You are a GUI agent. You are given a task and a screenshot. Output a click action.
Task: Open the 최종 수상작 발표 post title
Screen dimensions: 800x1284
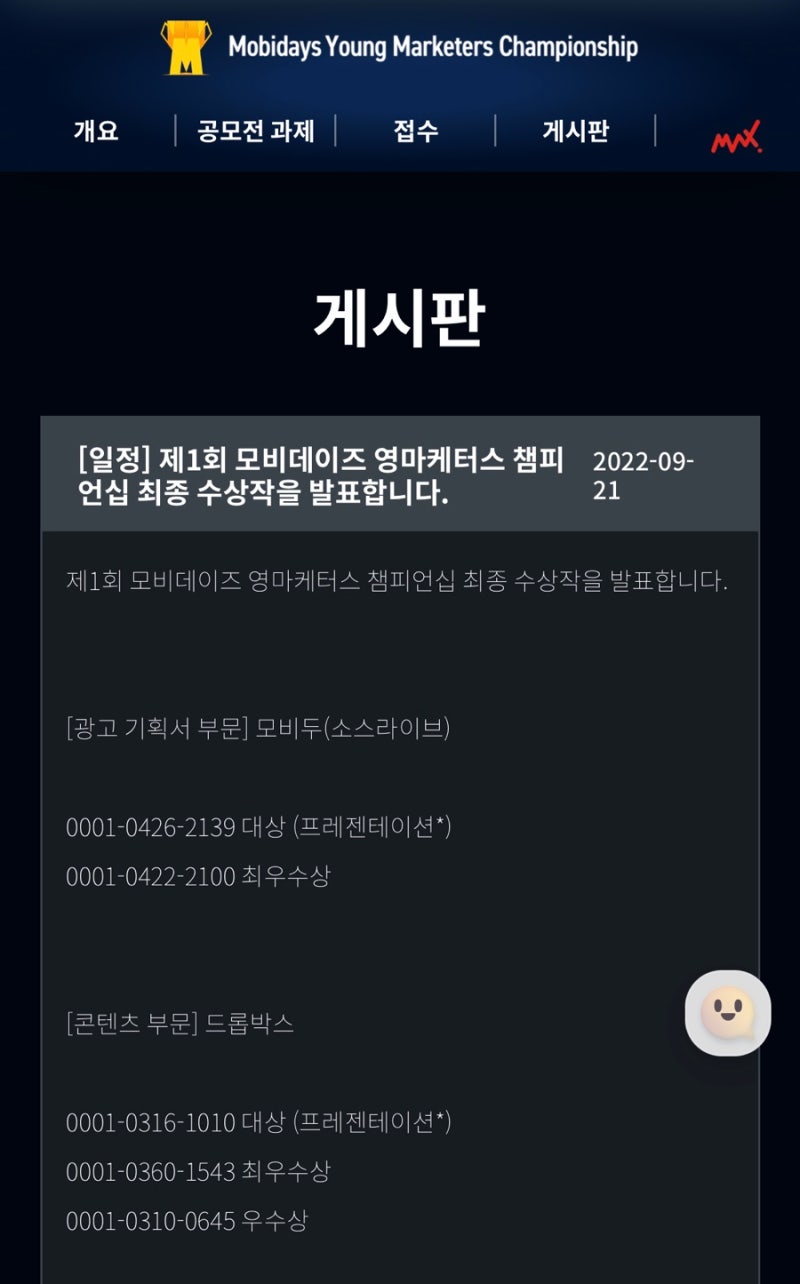tap(321, 475)
